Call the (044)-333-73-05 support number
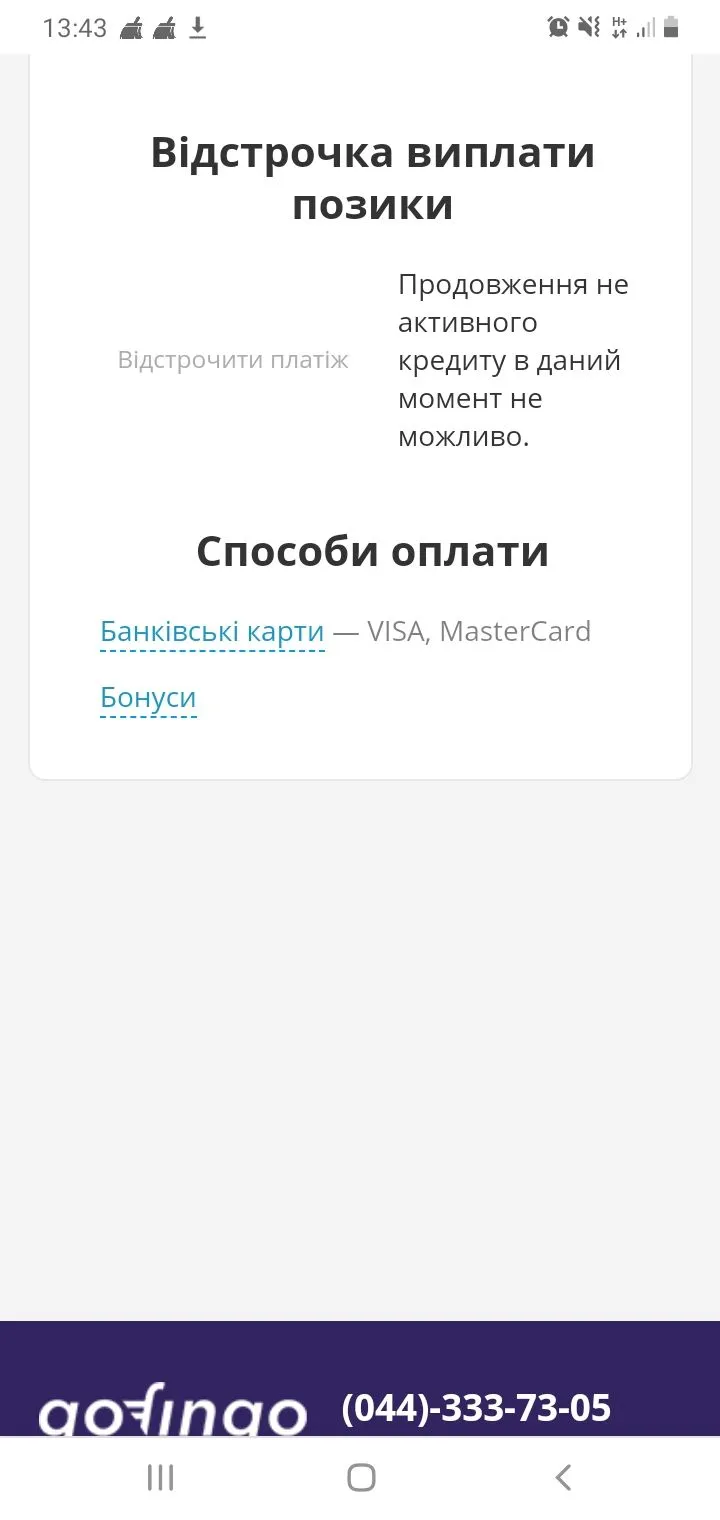Screen dimensions: 720x1520 (x=476, y=1408)
